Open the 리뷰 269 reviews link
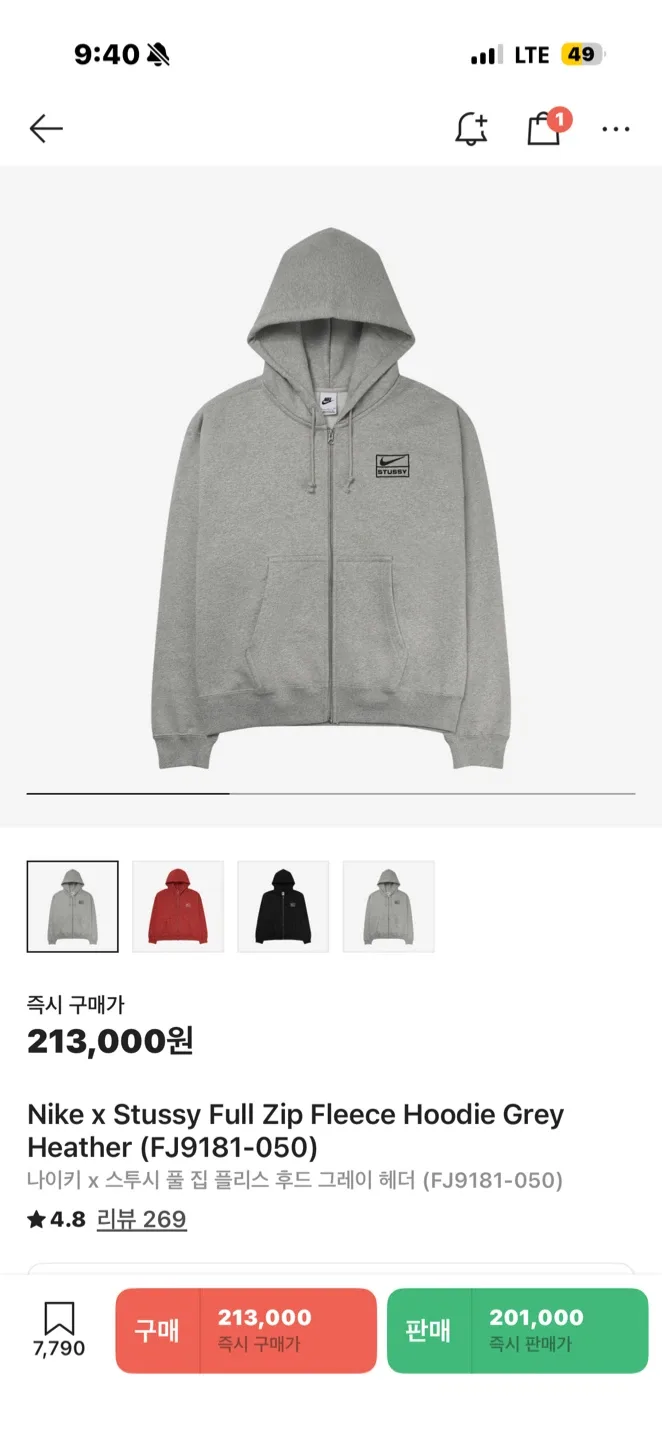662x1440 pixels. click(x=141, y=1220)
